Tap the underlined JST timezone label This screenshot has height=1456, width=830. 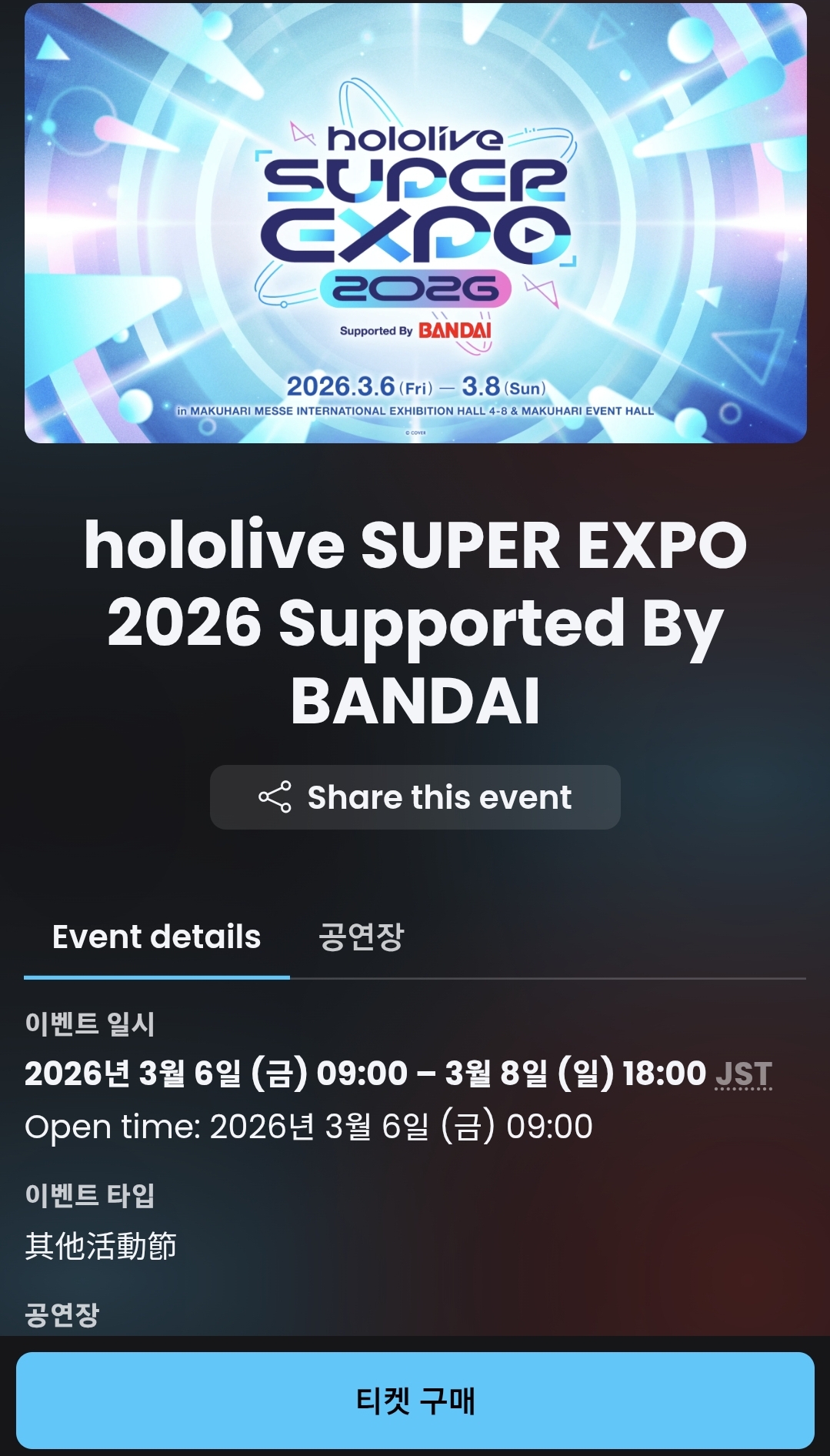[743, 1074]
